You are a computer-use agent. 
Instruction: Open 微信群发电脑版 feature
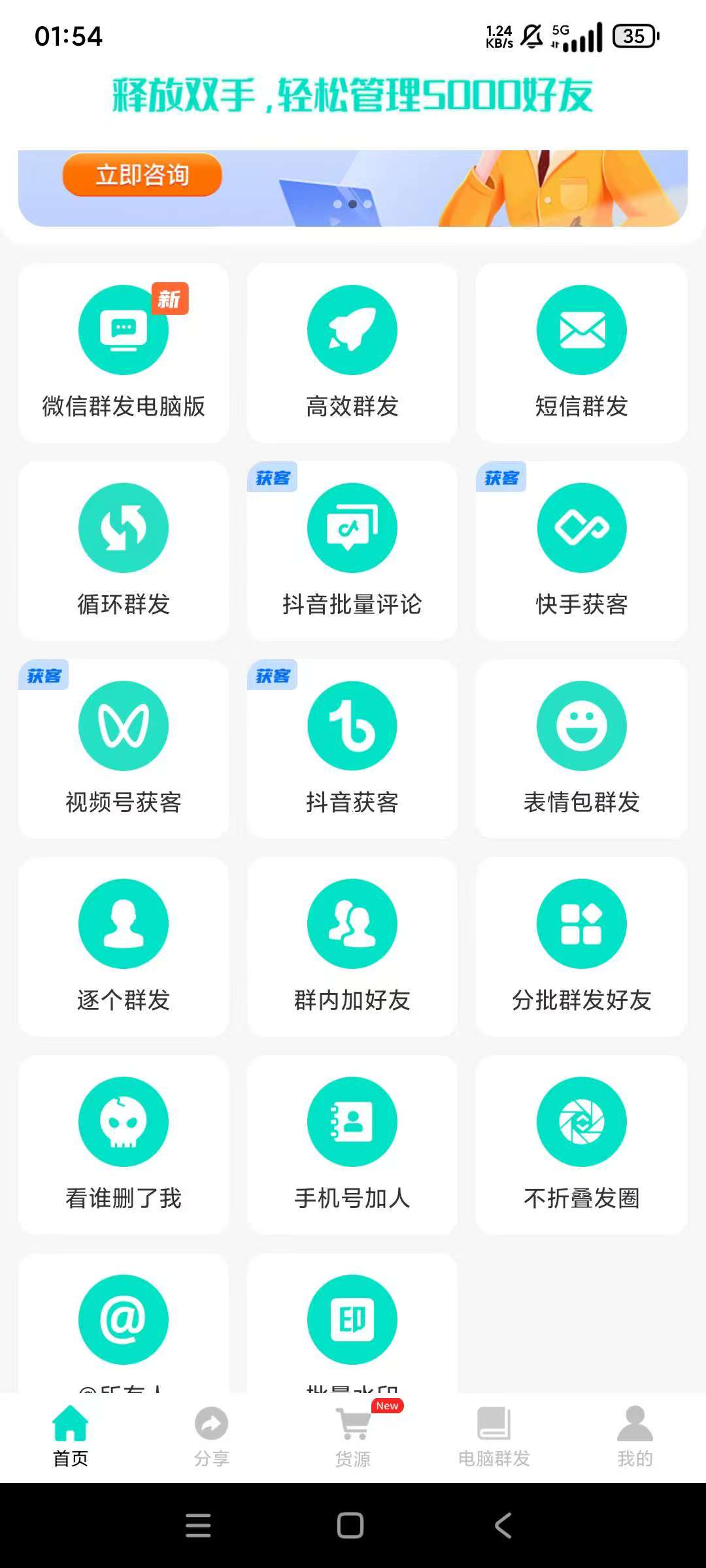[124, 353]
